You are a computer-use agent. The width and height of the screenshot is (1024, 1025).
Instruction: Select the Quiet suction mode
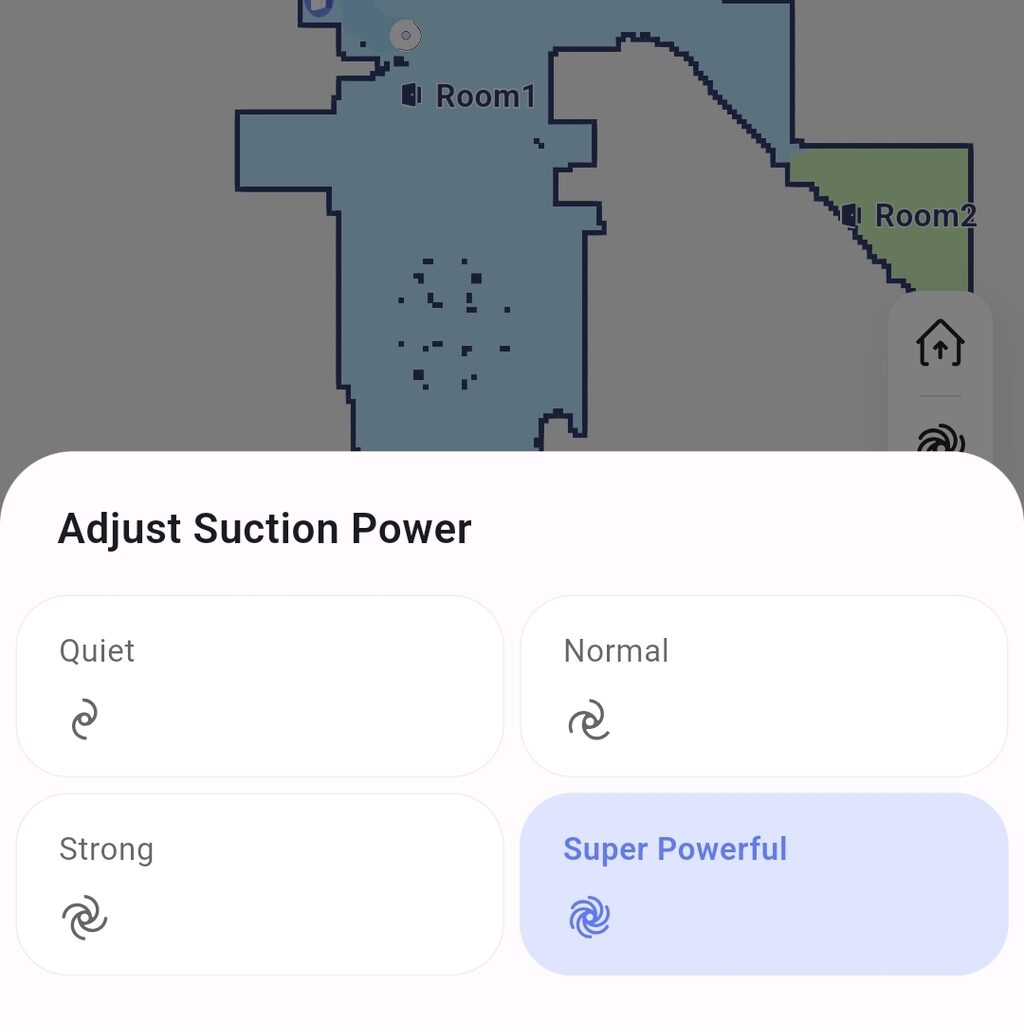259,686
